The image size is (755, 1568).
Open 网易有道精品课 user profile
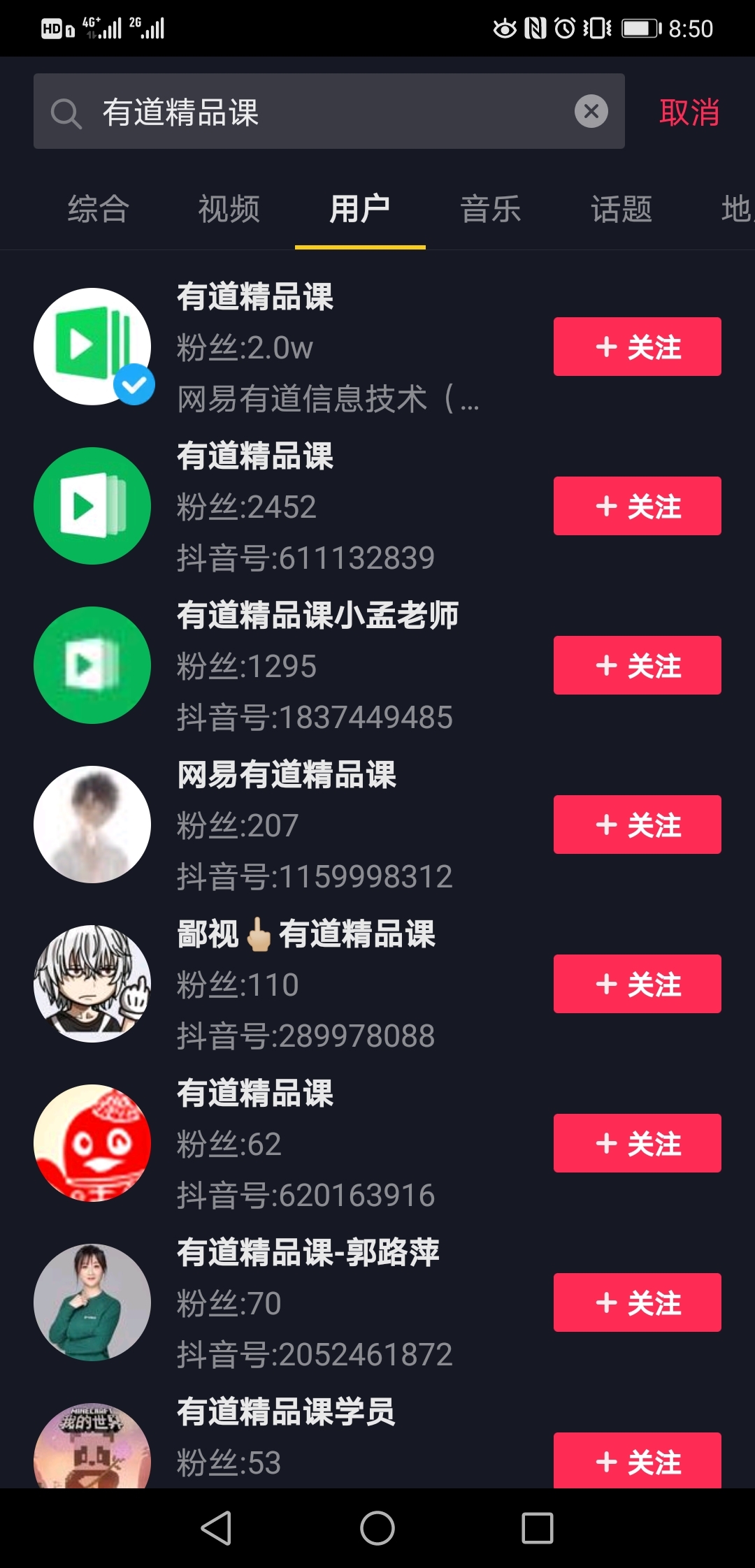[287, 775]
